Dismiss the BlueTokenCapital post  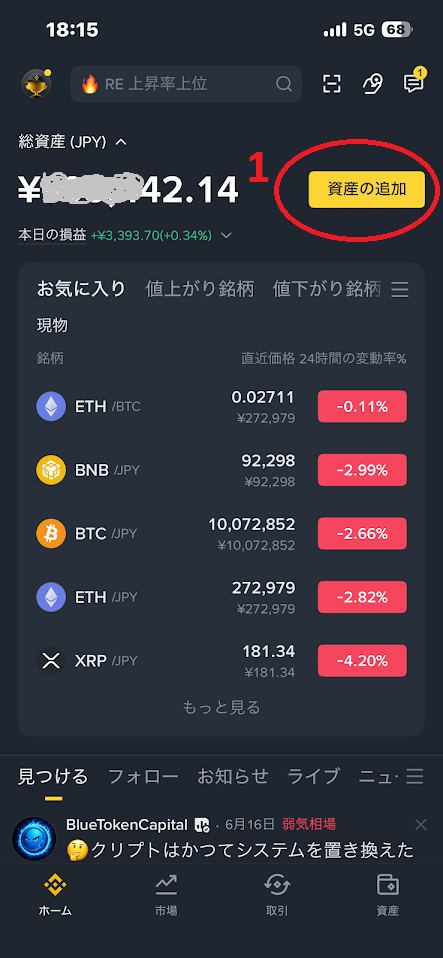[x=420, y=825]
